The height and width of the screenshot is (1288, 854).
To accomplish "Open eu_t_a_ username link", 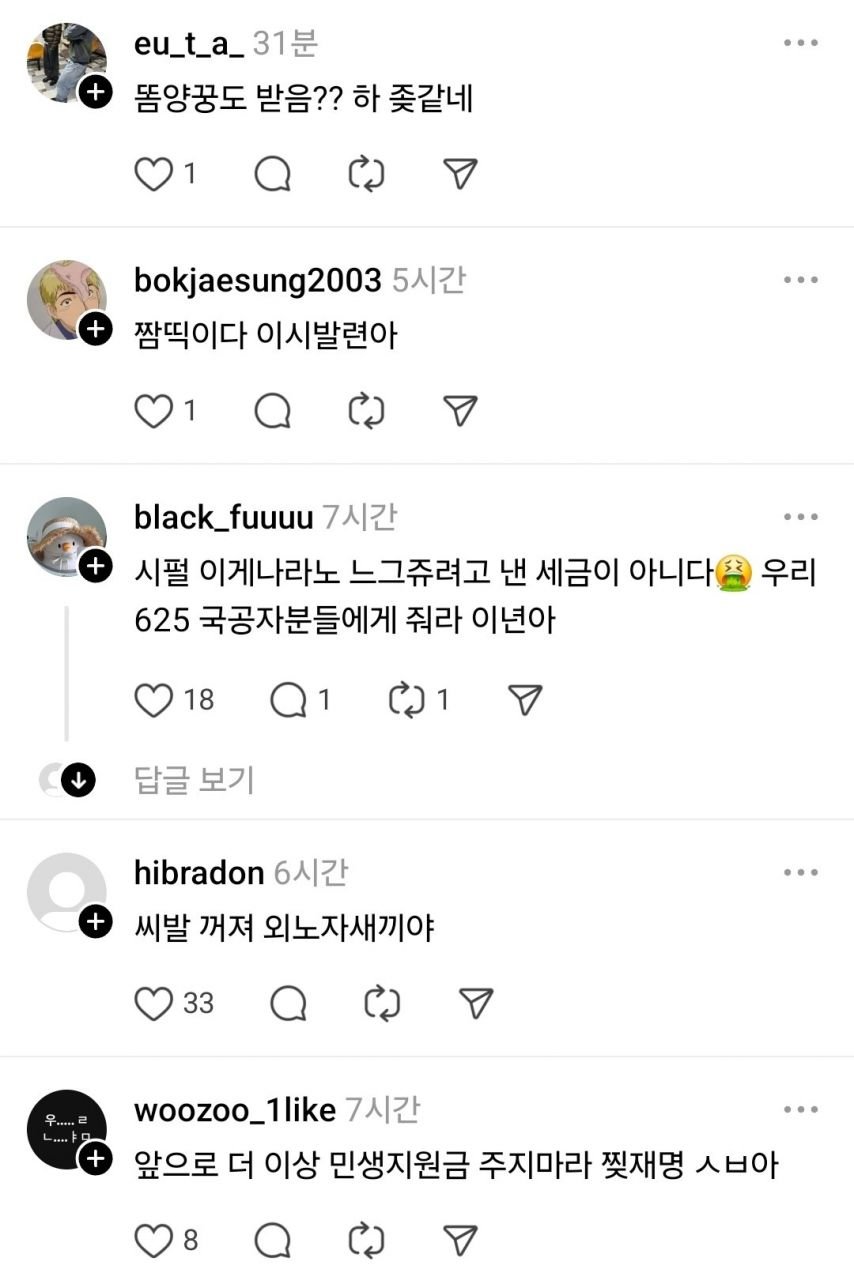I will coord(188,44).
